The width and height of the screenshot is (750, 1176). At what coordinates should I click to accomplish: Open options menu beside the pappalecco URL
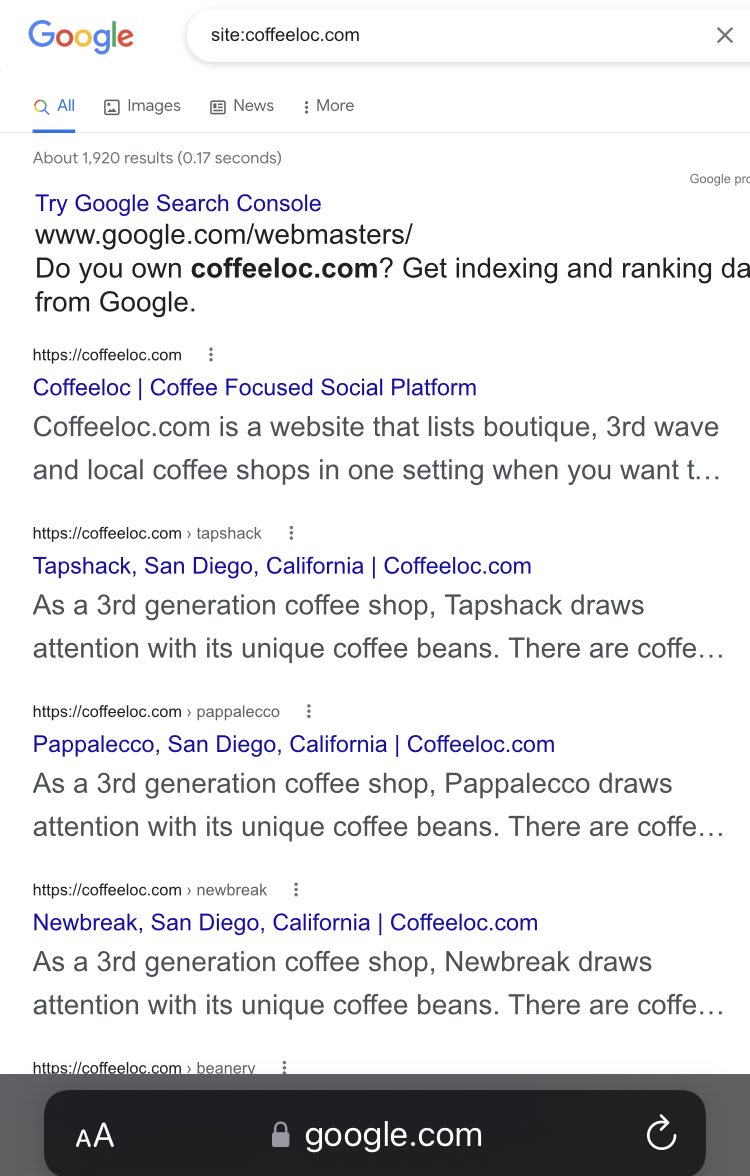click(x=309, y=711)
